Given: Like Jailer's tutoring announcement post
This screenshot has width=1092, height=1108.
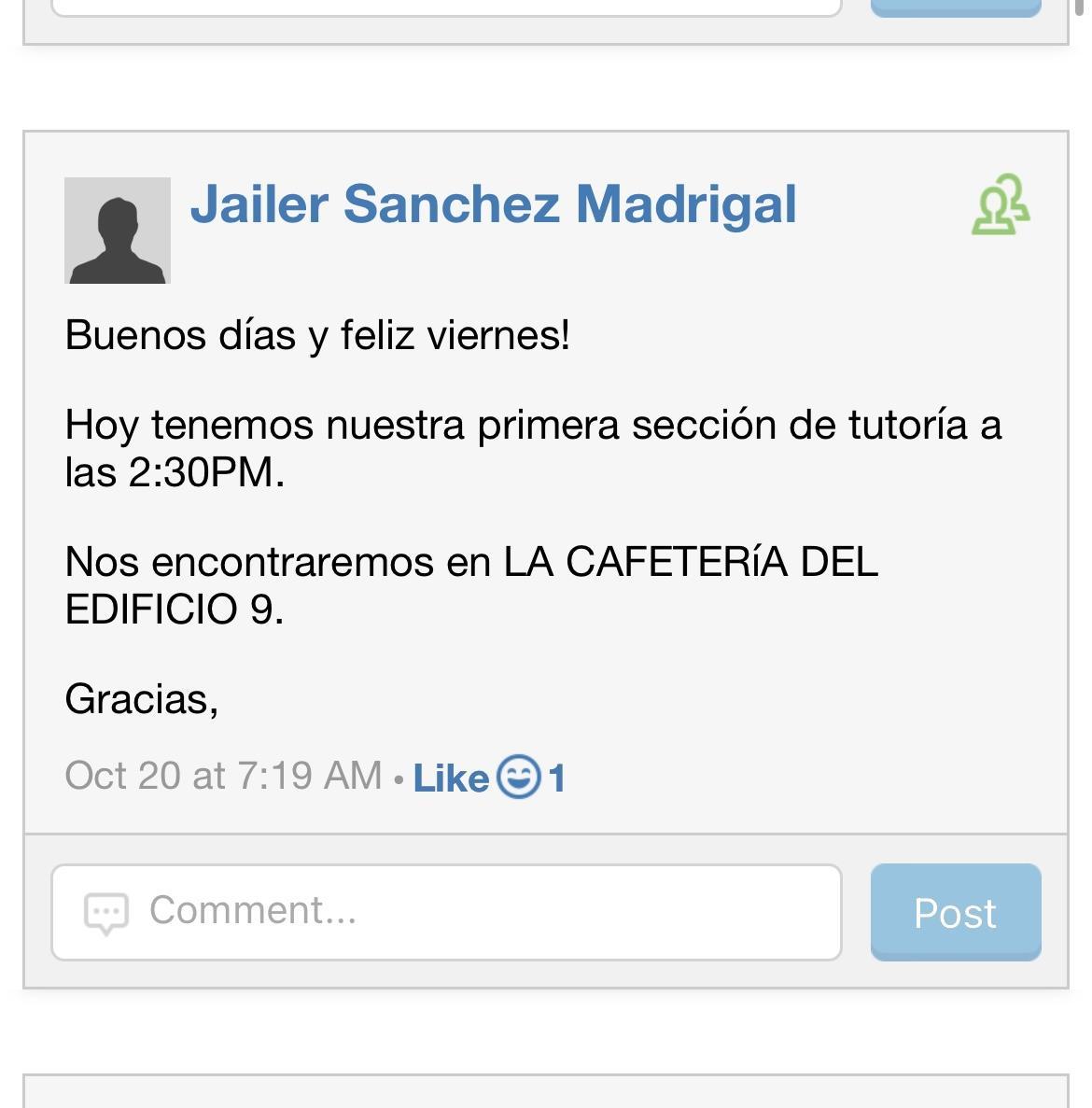Looking at the screenshot, I should [x=450, y=778].
